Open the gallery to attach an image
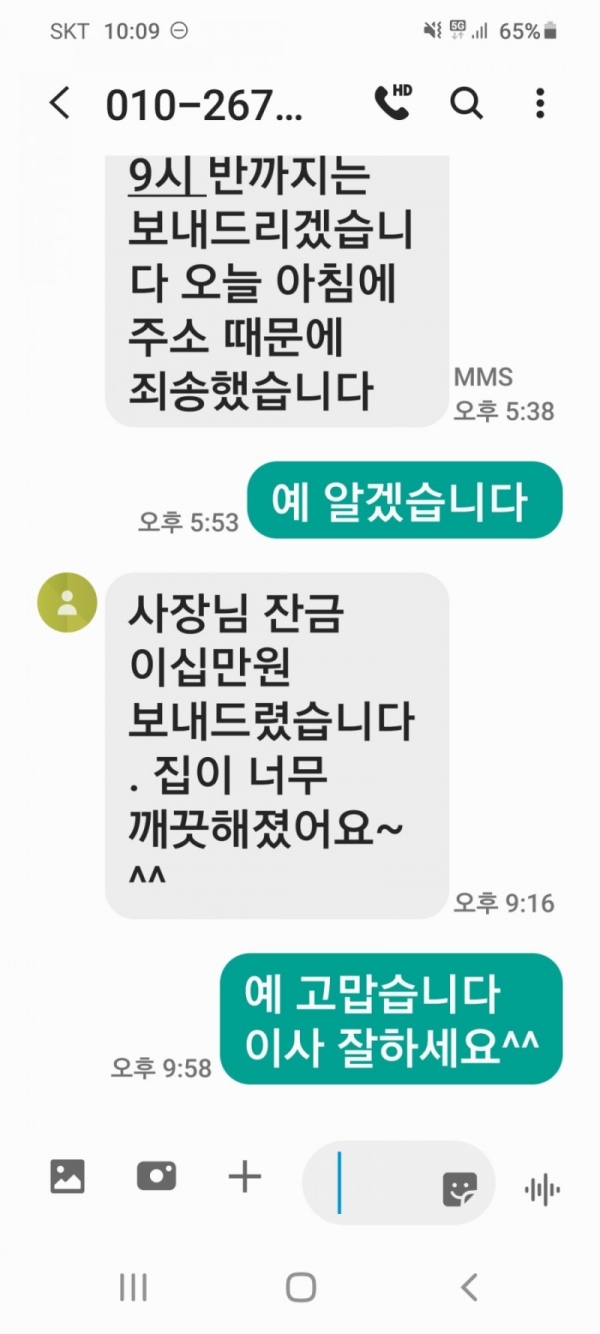Image resolution: width=600 pixels, height=1334 pixels. tap(68, 1177)
